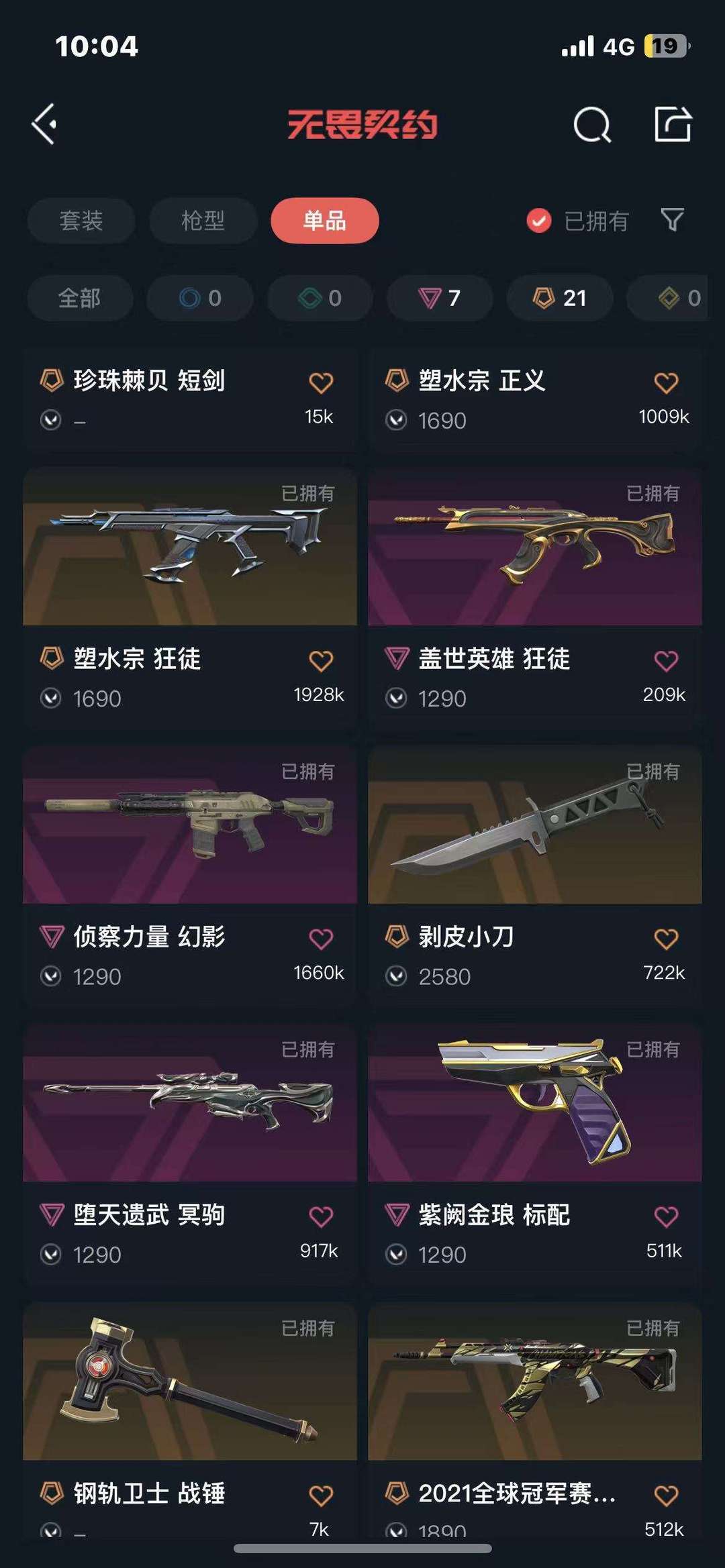Select the 全部 filter chip

coord(80,298)
